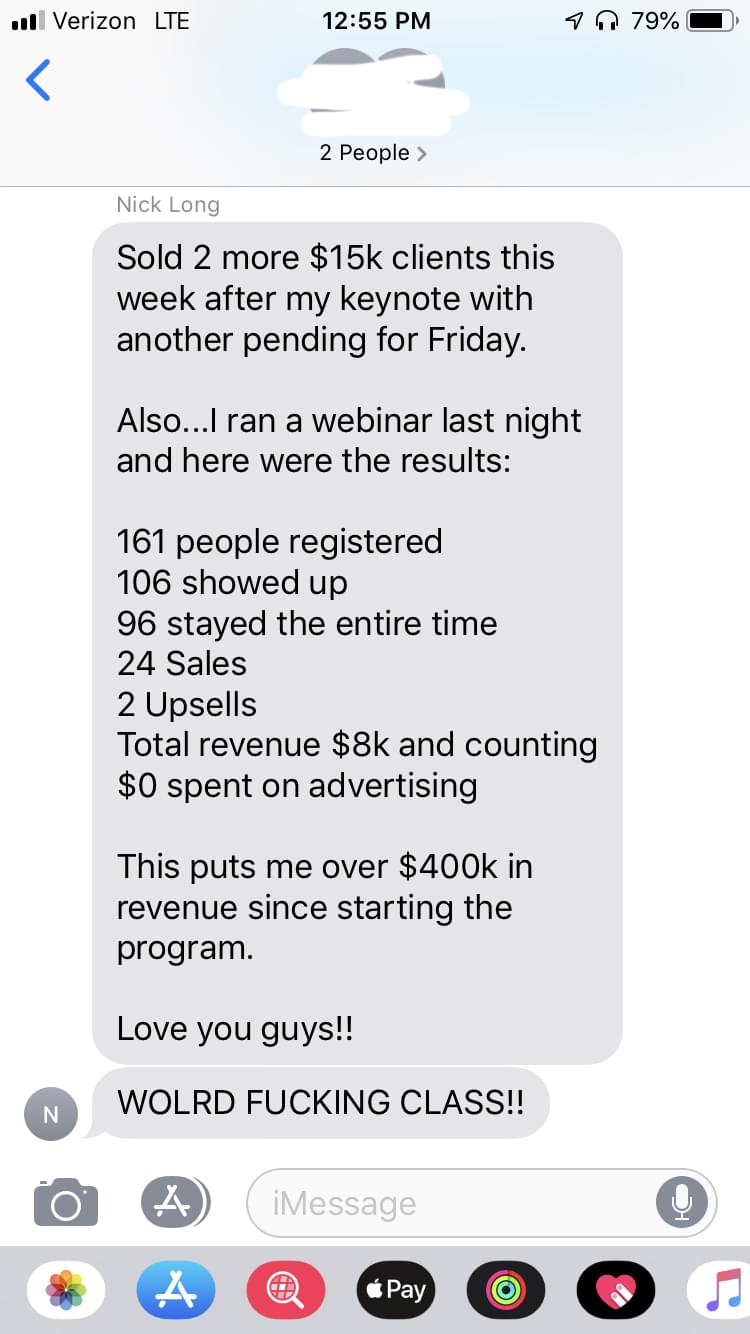Go back to the messages list
Image resolution: width=750 pixels, height=1334 pixels.
(37, 80)
